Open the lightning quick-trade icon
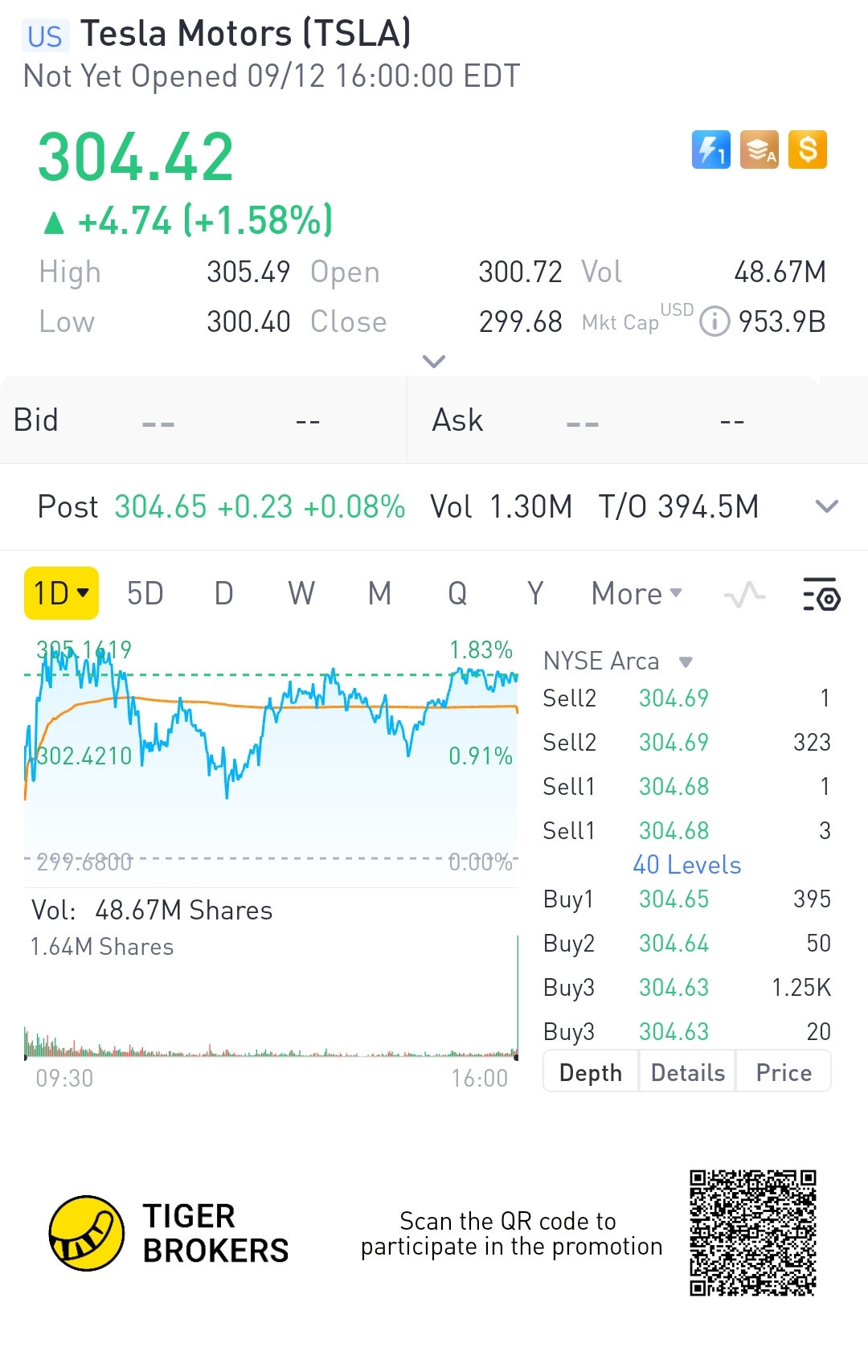This screenshot has width=868, height=1372. tap(710, 149)
